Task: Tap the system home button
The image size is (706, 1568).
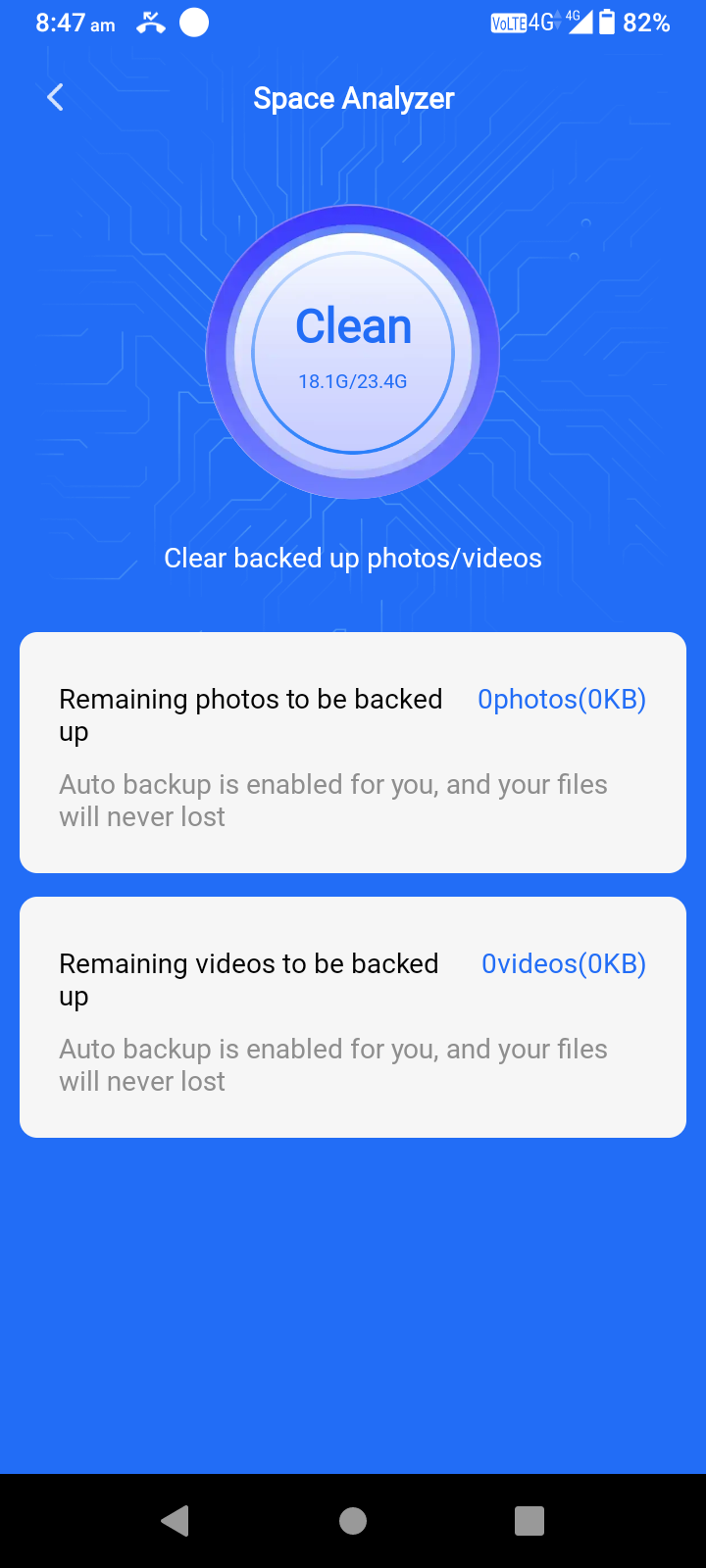Action: point(353,1520)
